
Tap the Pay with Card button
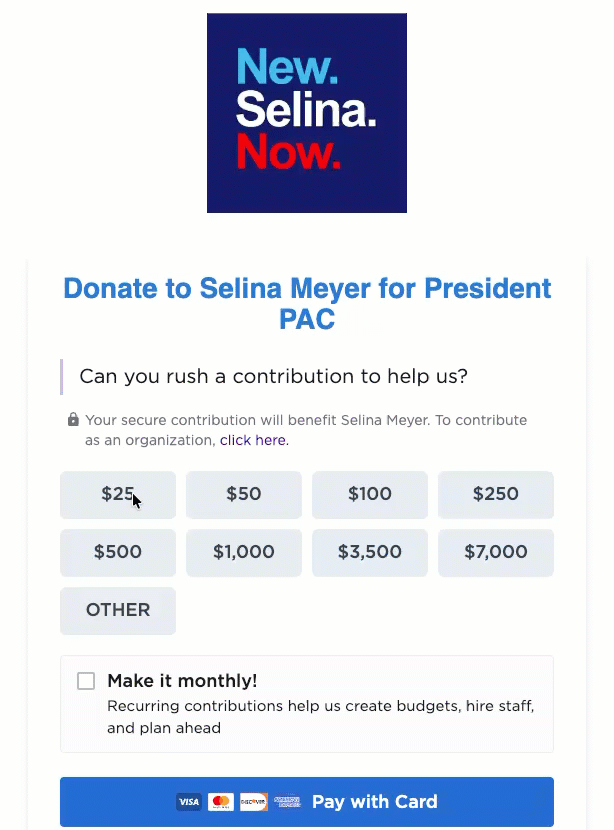(x=307, y=801)
